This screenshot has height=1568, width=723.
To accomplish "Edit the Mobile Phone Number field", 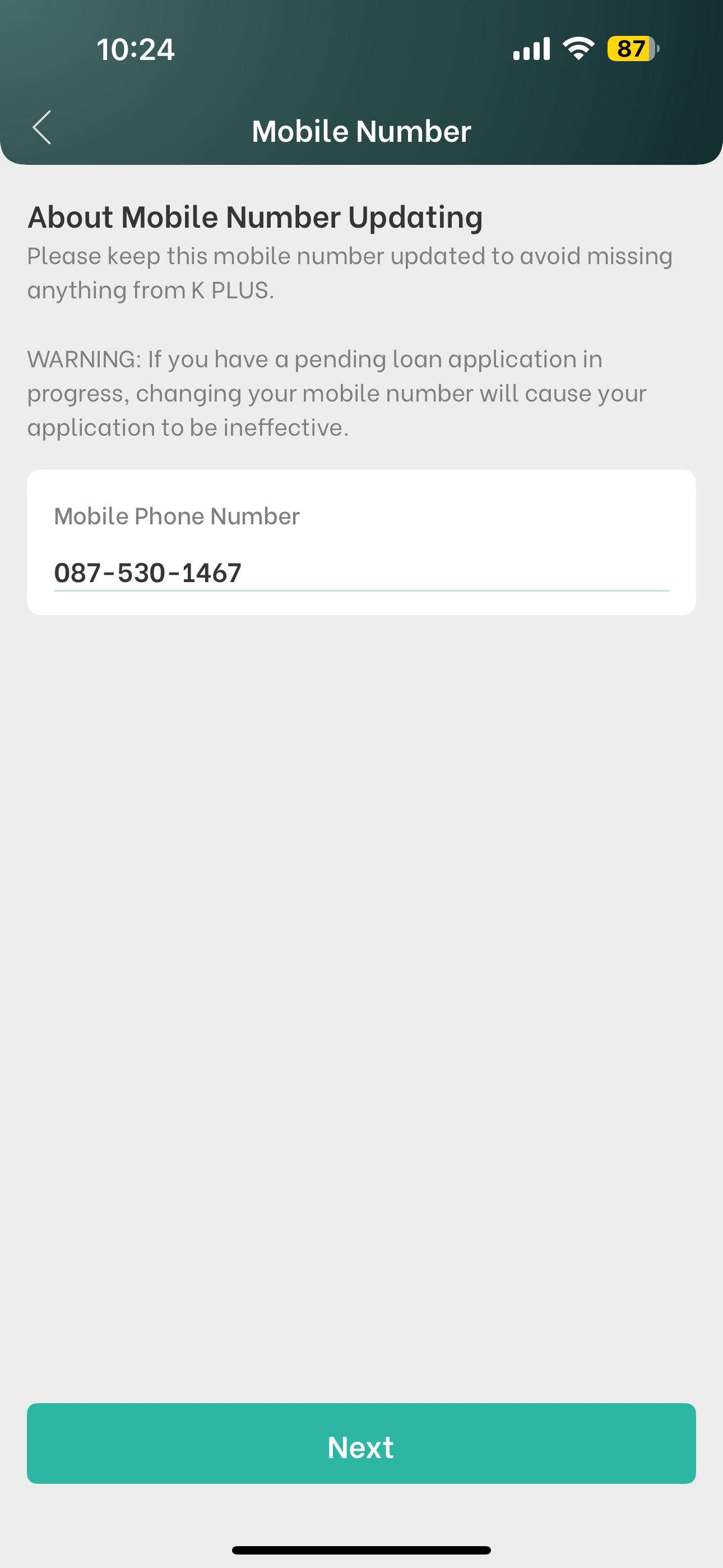I will pyautogui.click(x=360, y=572).
